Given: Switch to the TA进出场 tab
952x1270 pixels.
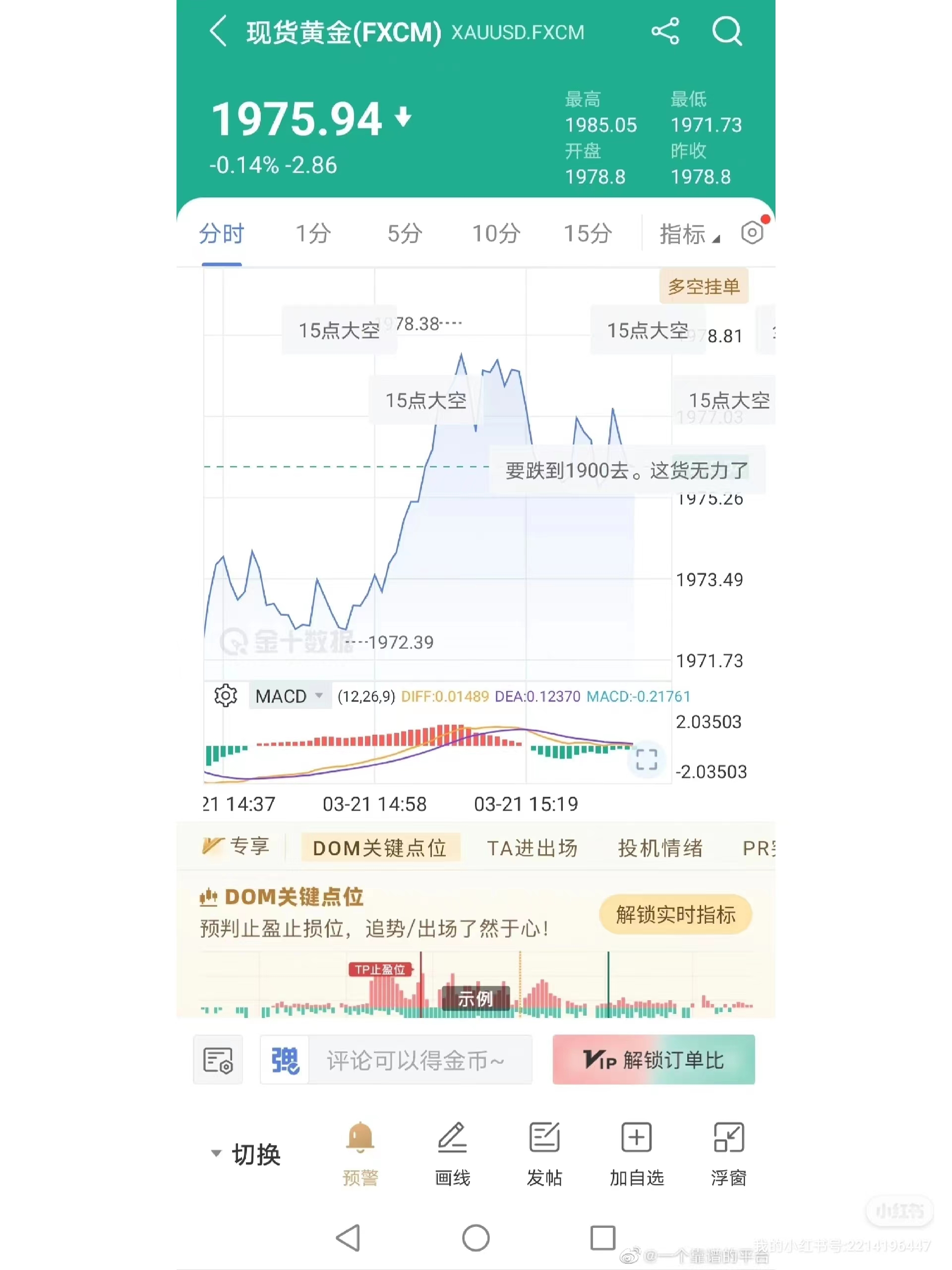Looking at the screenshot, I should tap(532, 847).
